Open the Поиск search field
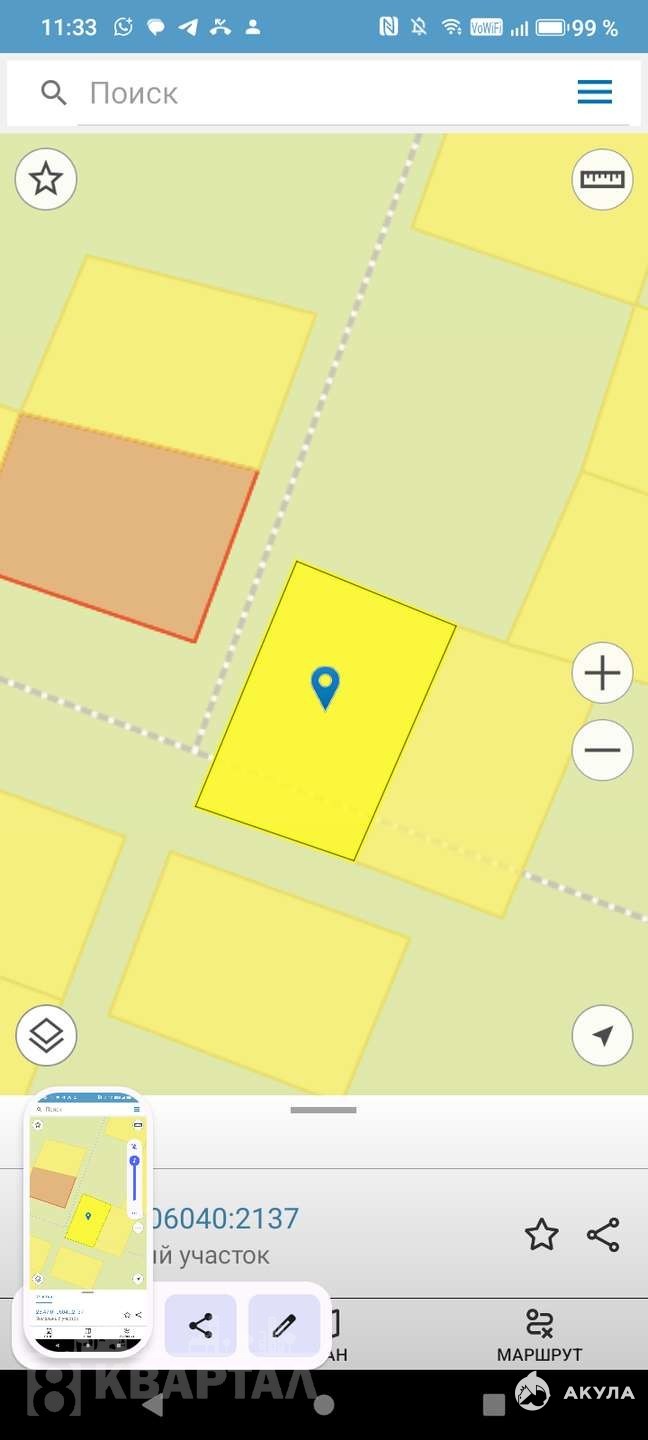The image size is (648, 1440). pos(300,94)
